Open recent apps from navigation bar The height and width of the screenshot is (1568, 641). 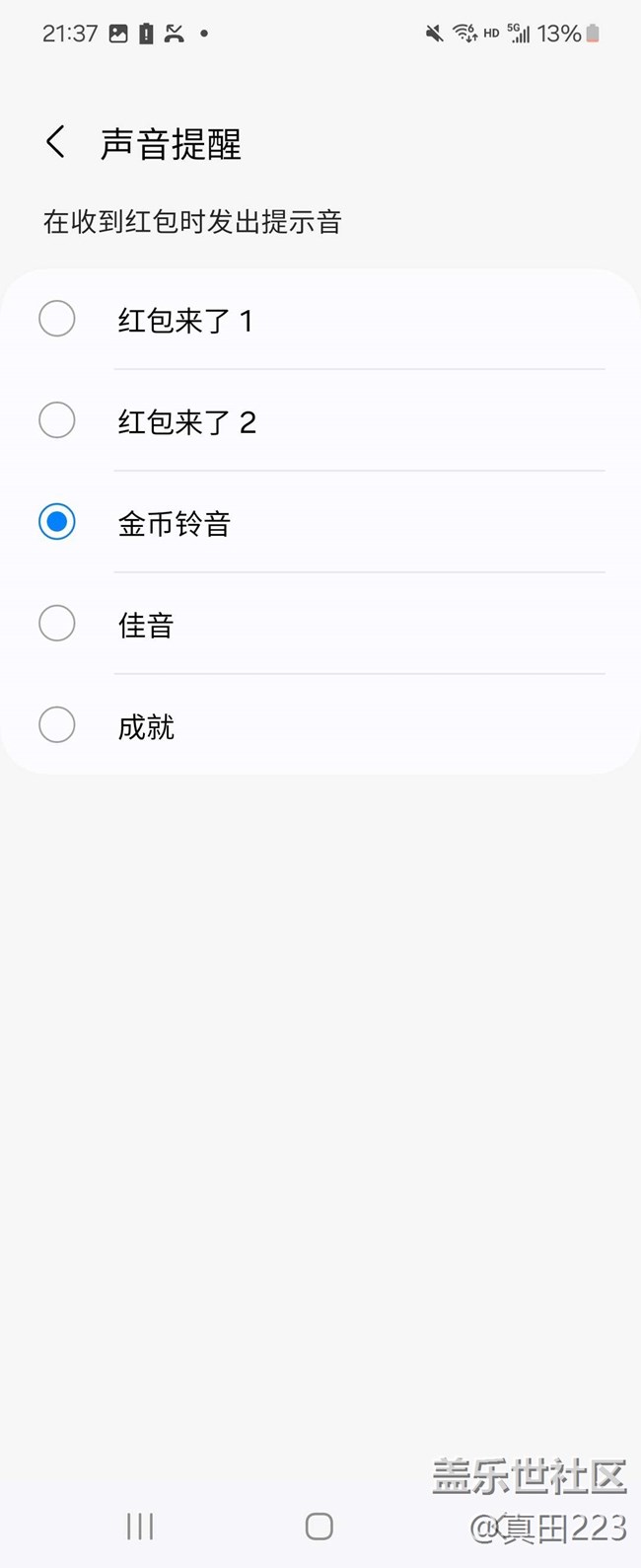140,1527
